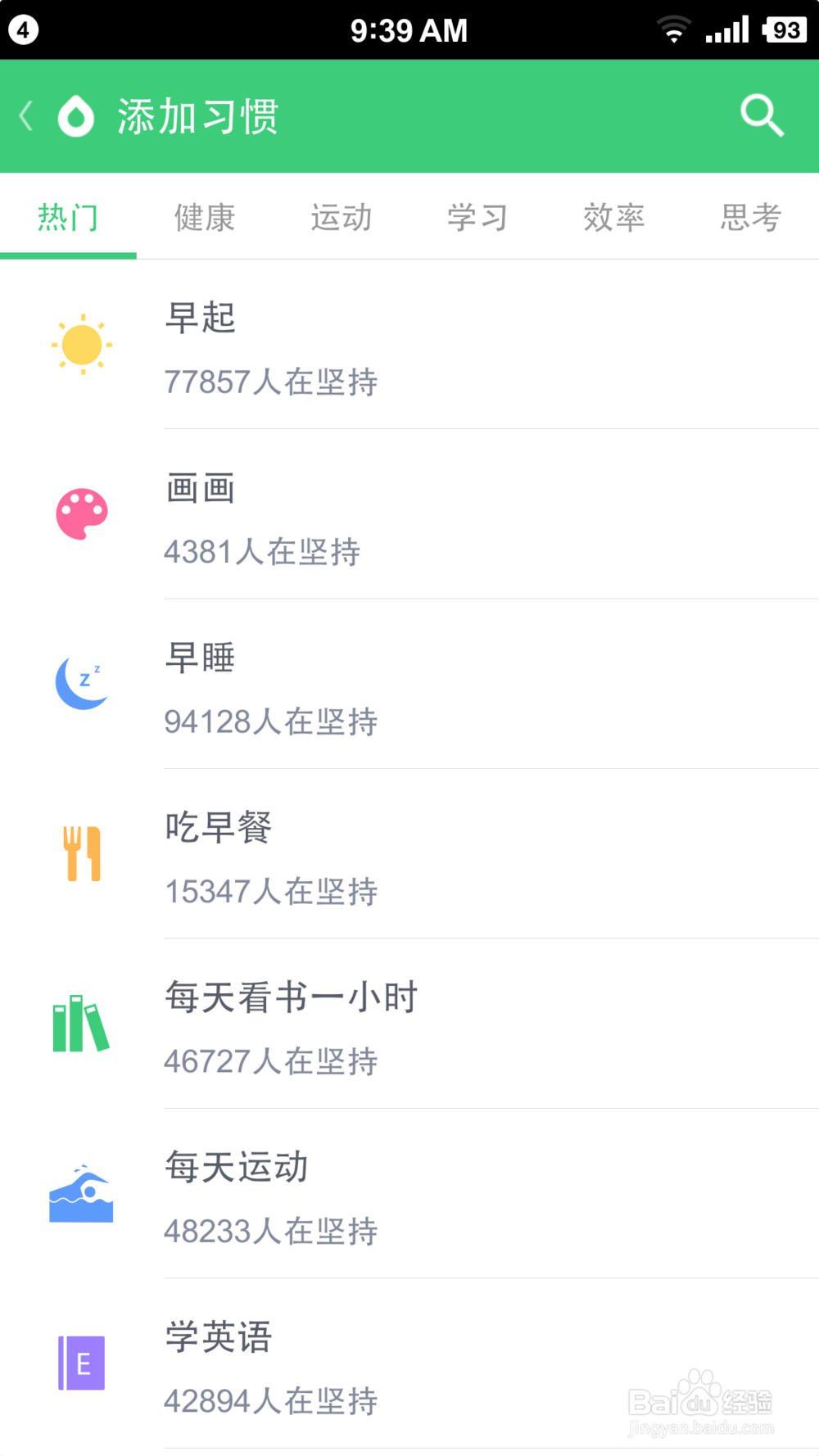819x1456 pixels.
Task: Open the 画画 habit
Action: pos(409,514)
